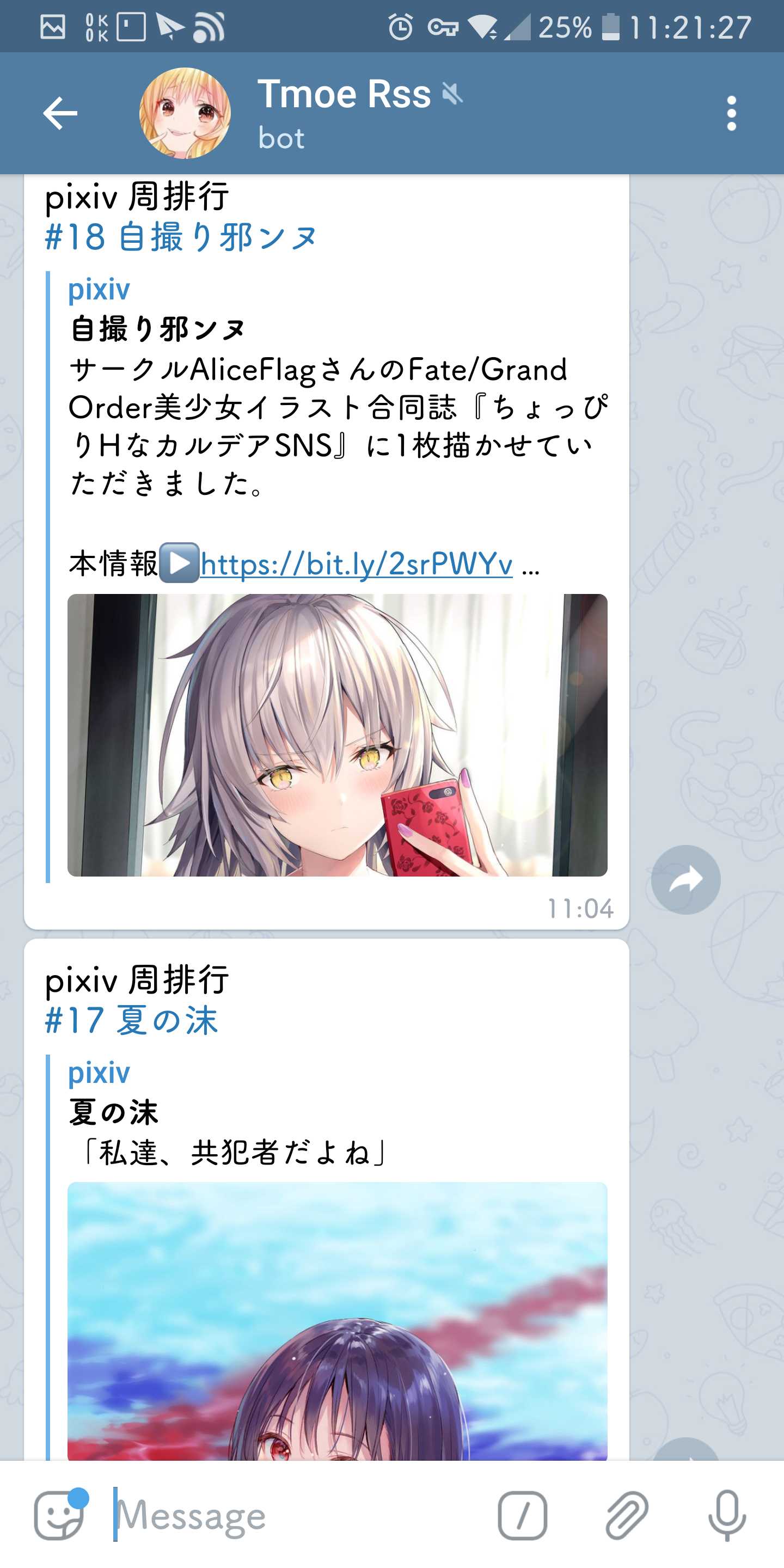Forward the 11:04 message with share arrow
784x1568 pixels.
point(685,880)
